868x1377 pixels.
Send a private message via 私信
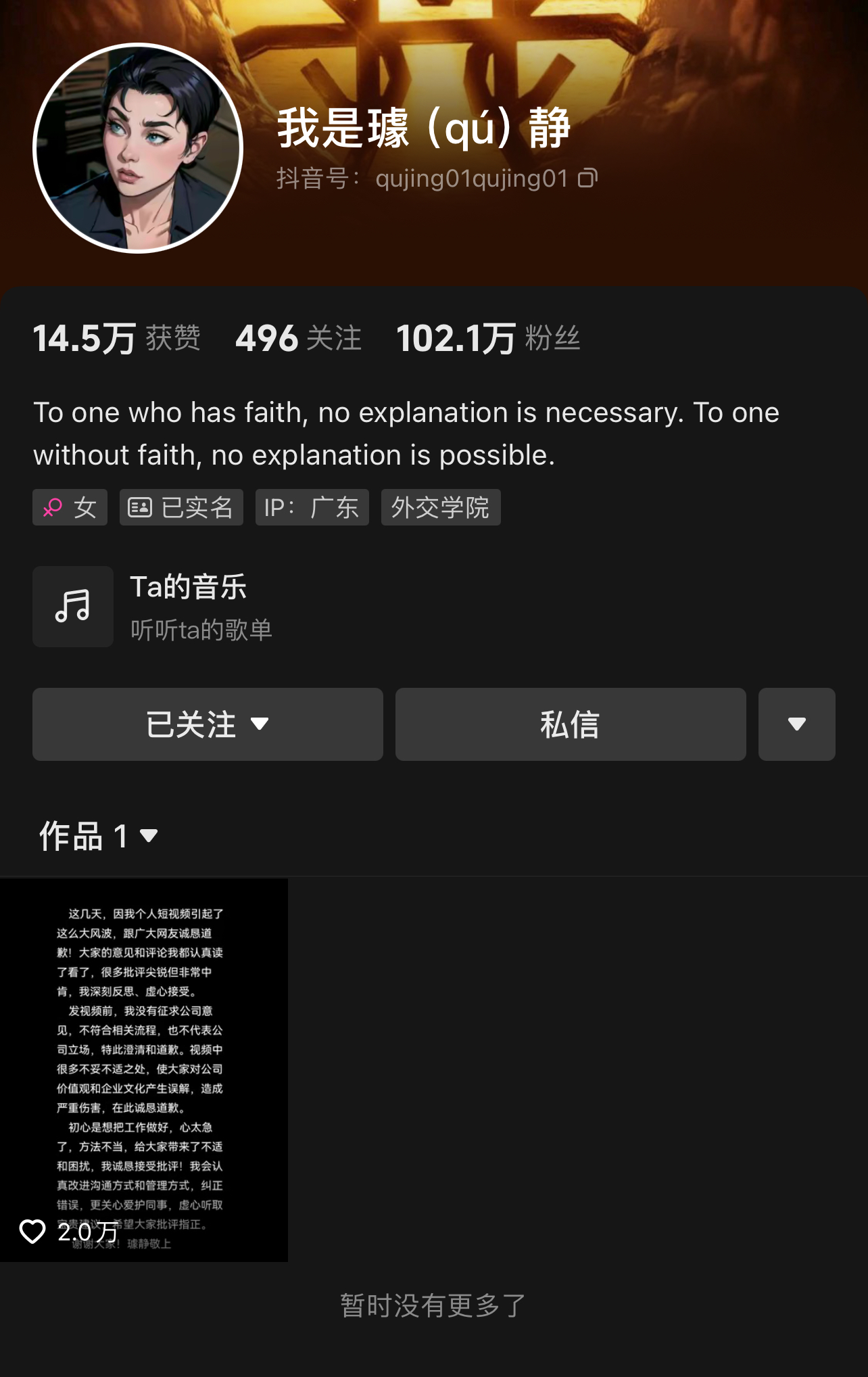click(x=570, y=724)
